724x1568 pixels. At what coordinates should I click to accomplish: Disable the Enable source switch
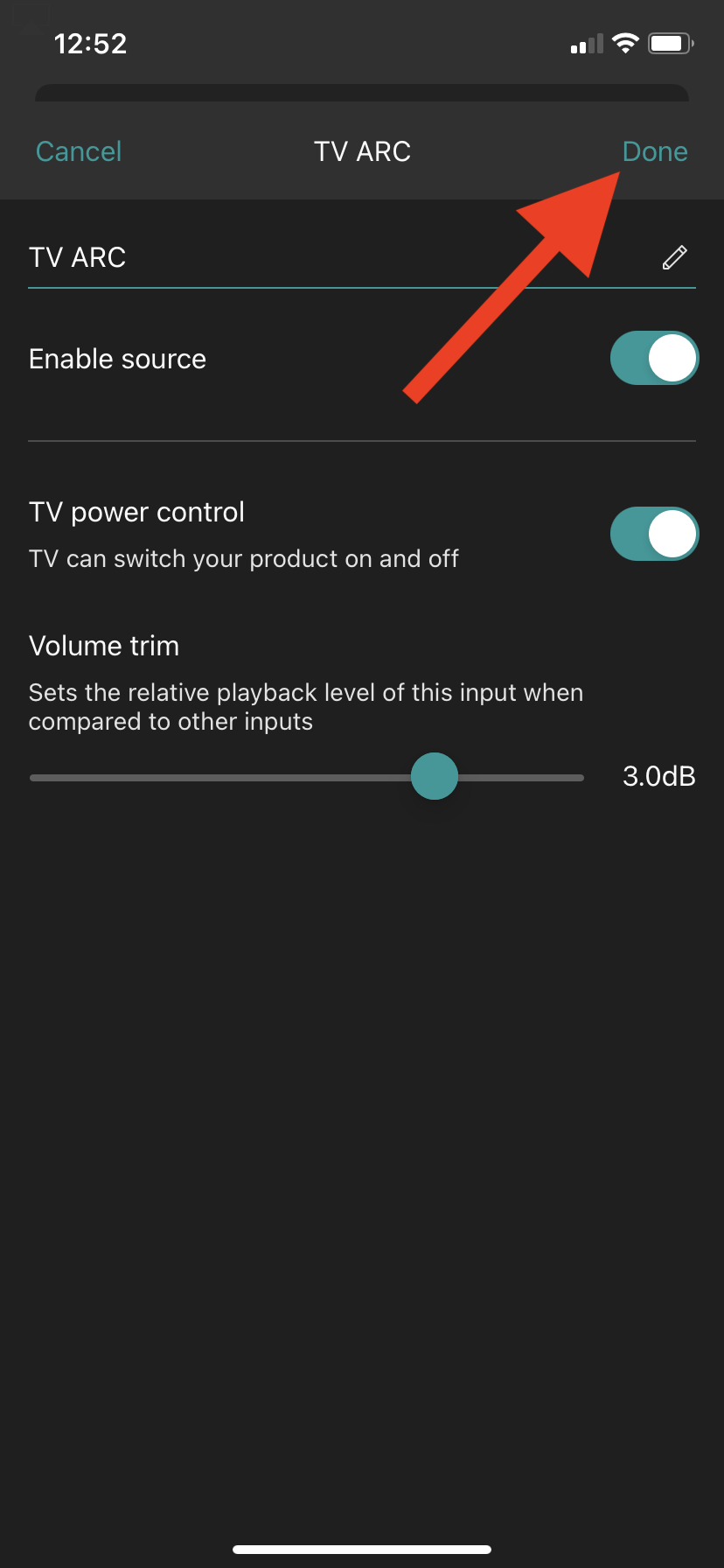click(653, 358)
